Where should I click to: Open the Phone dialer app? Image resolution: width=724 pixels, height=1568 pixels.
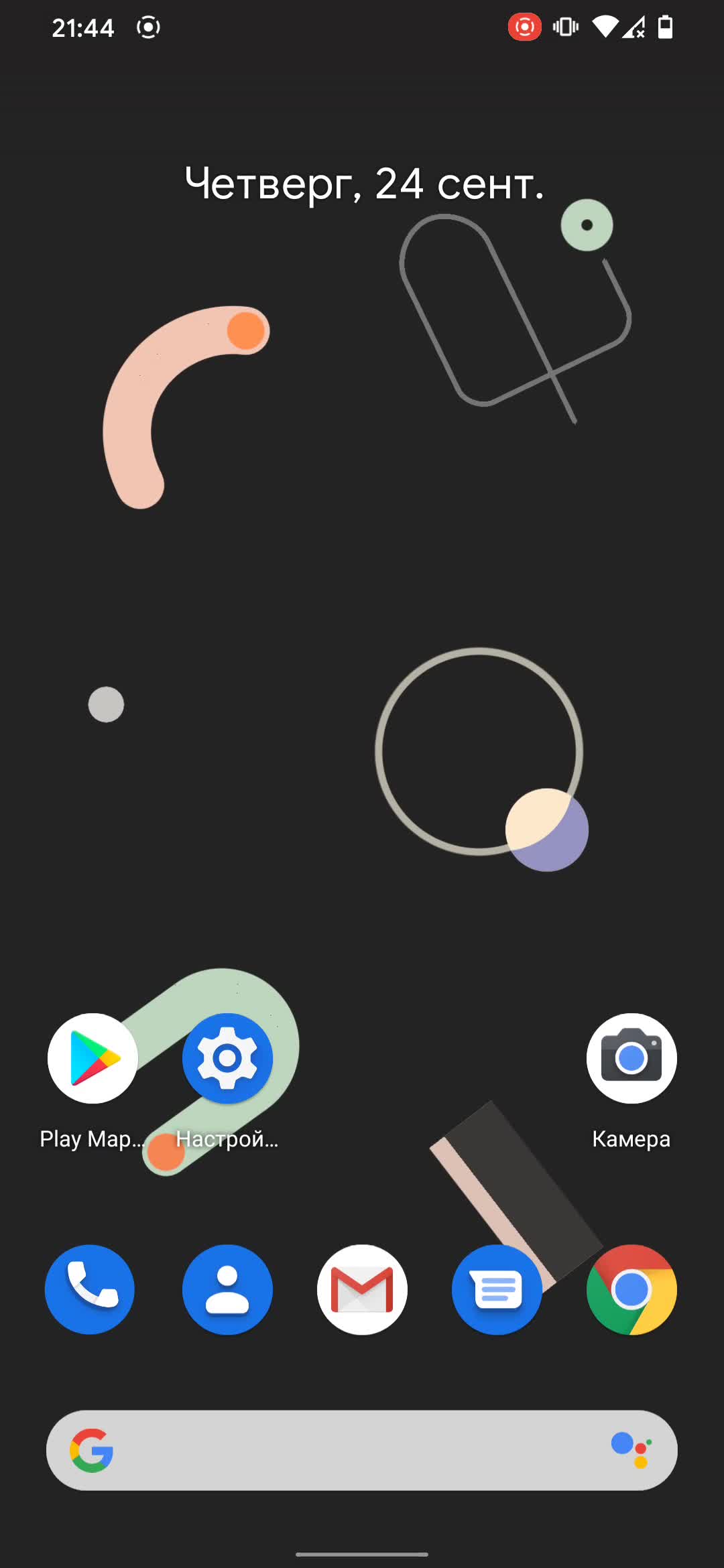tap(90, 1289)
